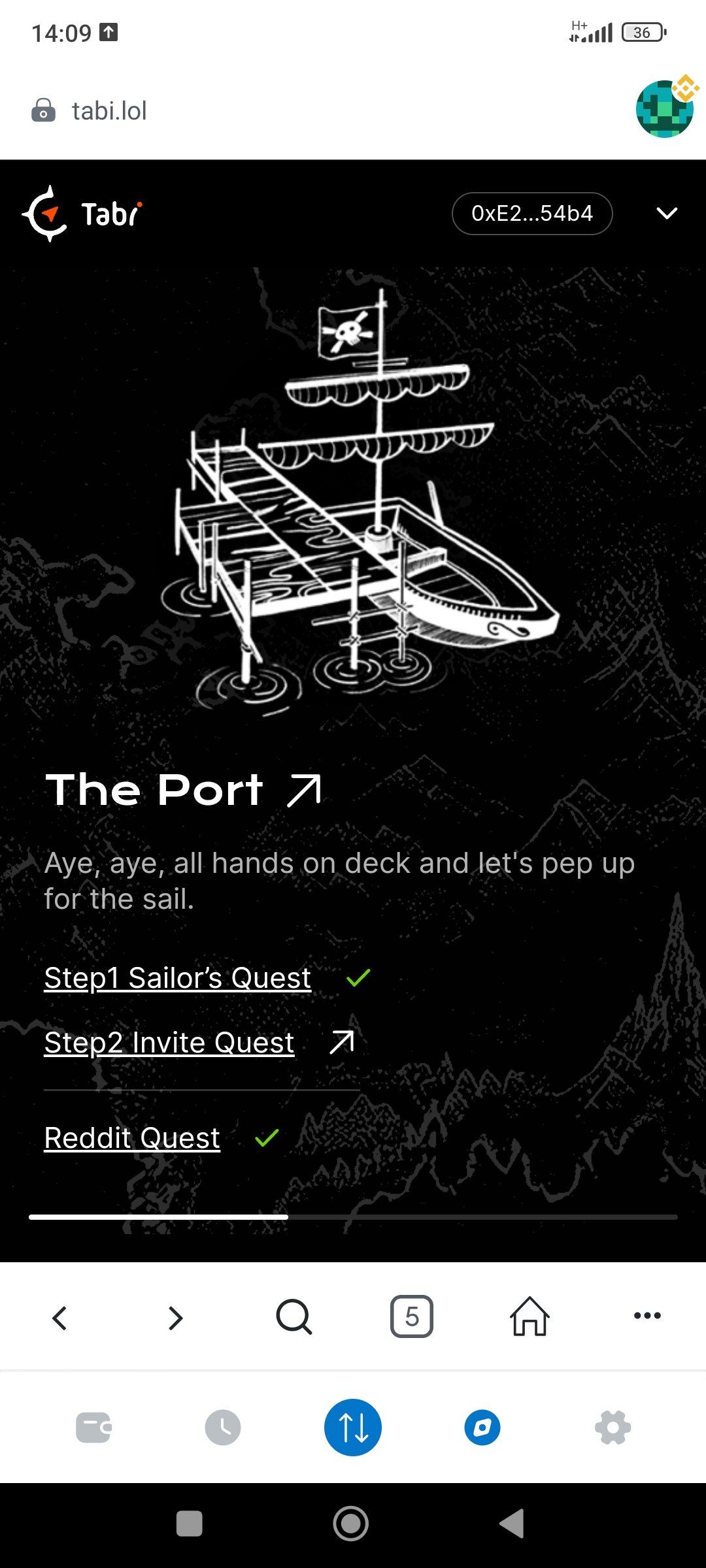Go back to previous browser page

(59, 1317)
